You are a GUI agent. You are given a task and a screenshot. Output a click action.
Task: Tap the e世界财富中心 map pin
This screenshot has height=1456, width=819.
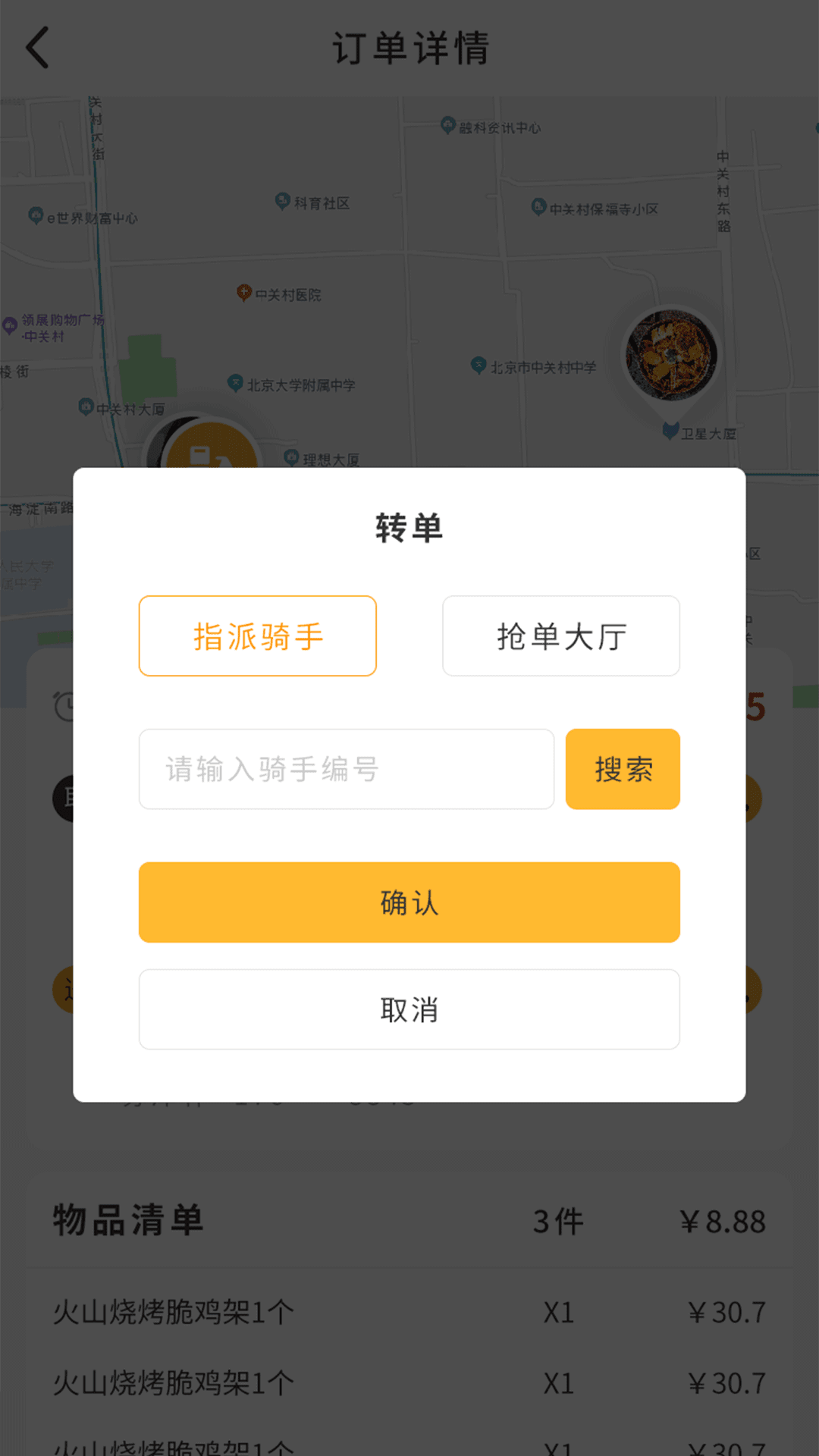tap(36, 215)
